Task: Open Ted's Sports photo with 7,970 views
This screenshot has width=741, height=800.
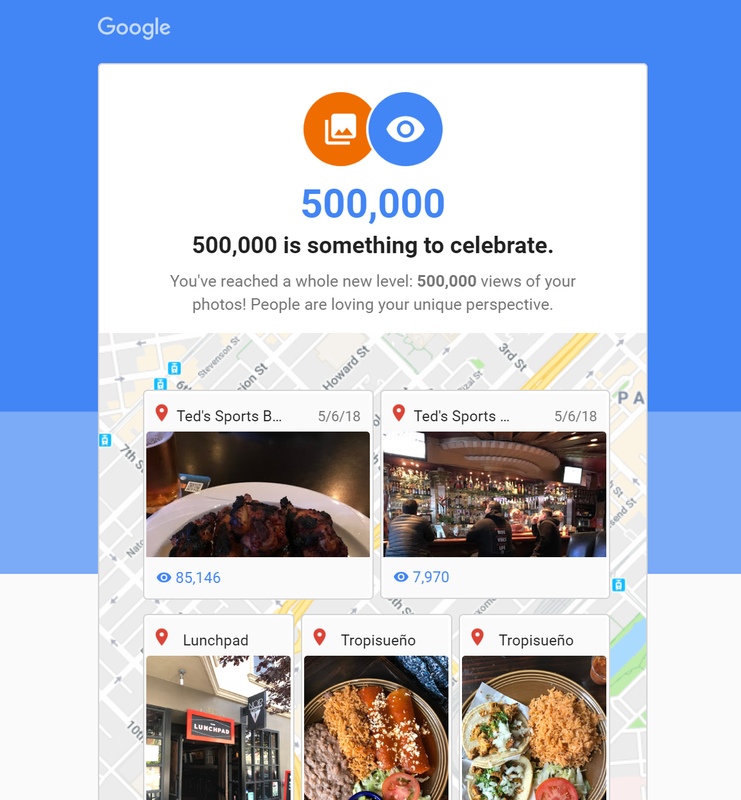Action: point(495,494)
